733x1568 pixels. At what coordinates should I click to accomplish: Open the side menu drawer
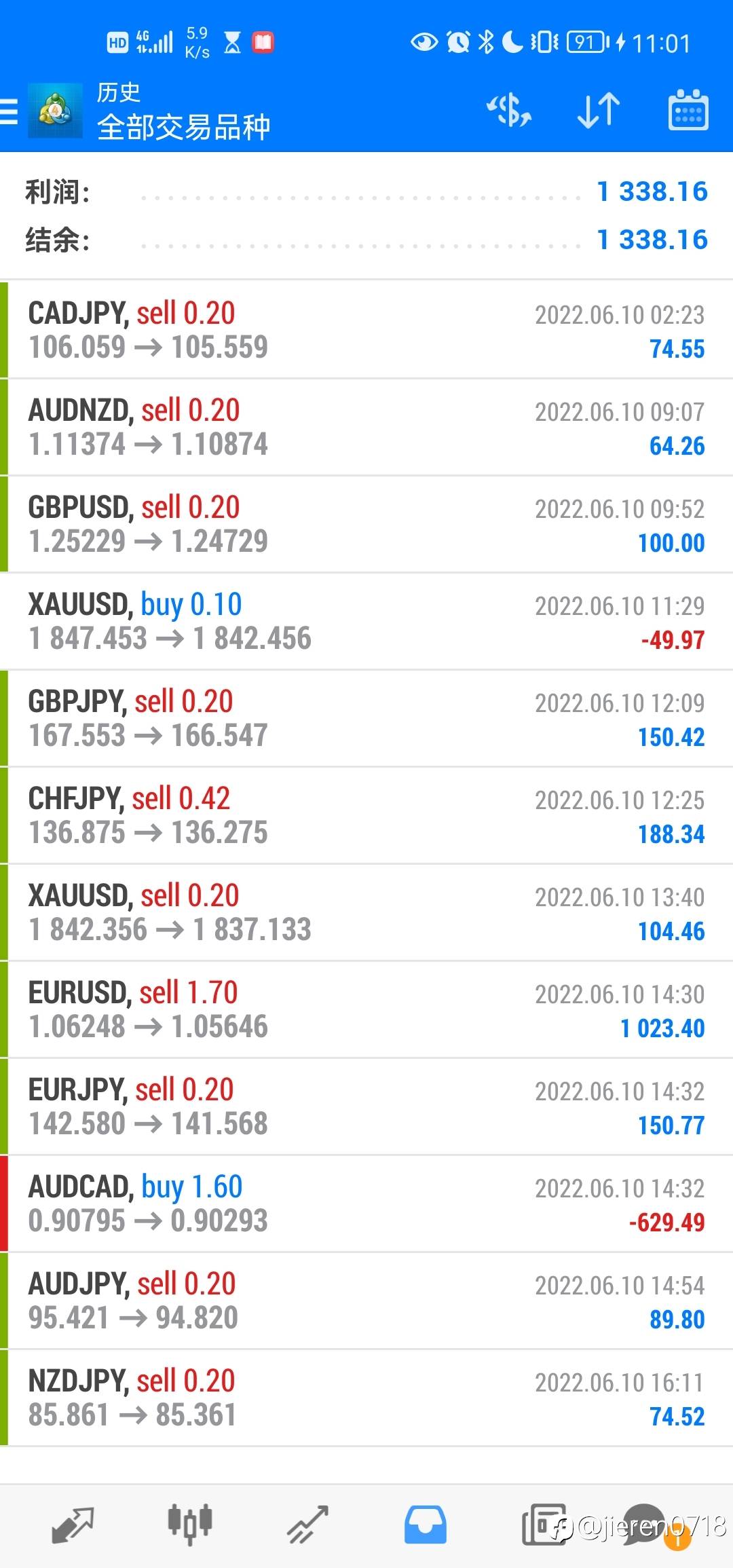(x=10, y=111)
